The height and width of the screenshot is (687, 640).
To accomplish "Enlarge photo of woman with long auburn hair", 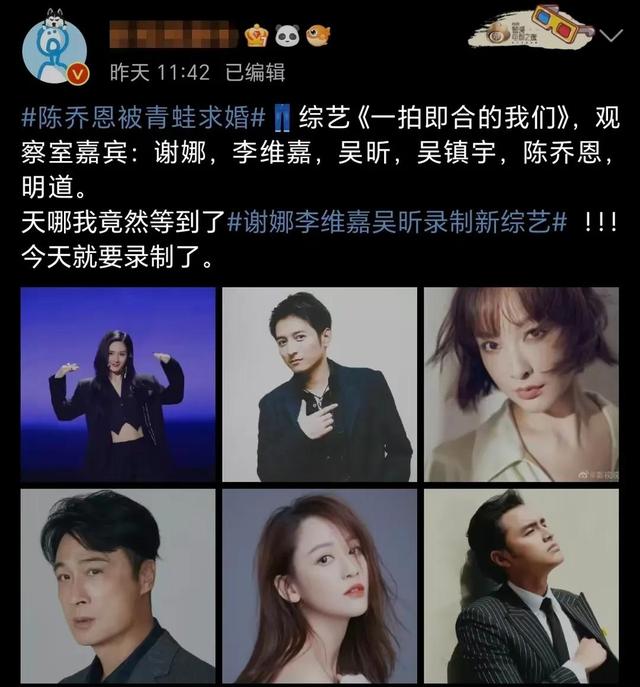I will coord(320,586).
